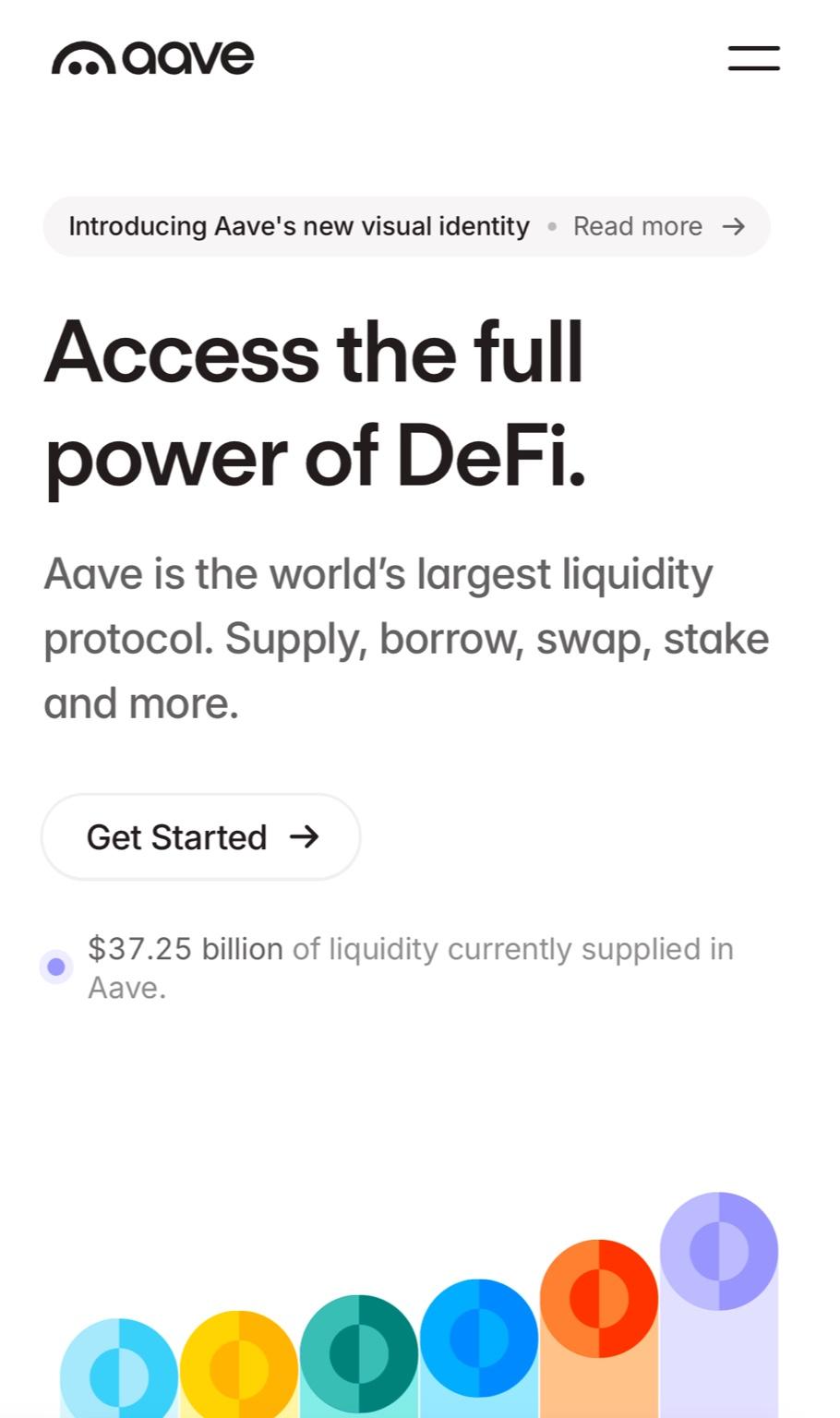Read more about Aave's new visual identity
Image resolution: width=840 pixels, height=1418 pixels.
[658, 226]
